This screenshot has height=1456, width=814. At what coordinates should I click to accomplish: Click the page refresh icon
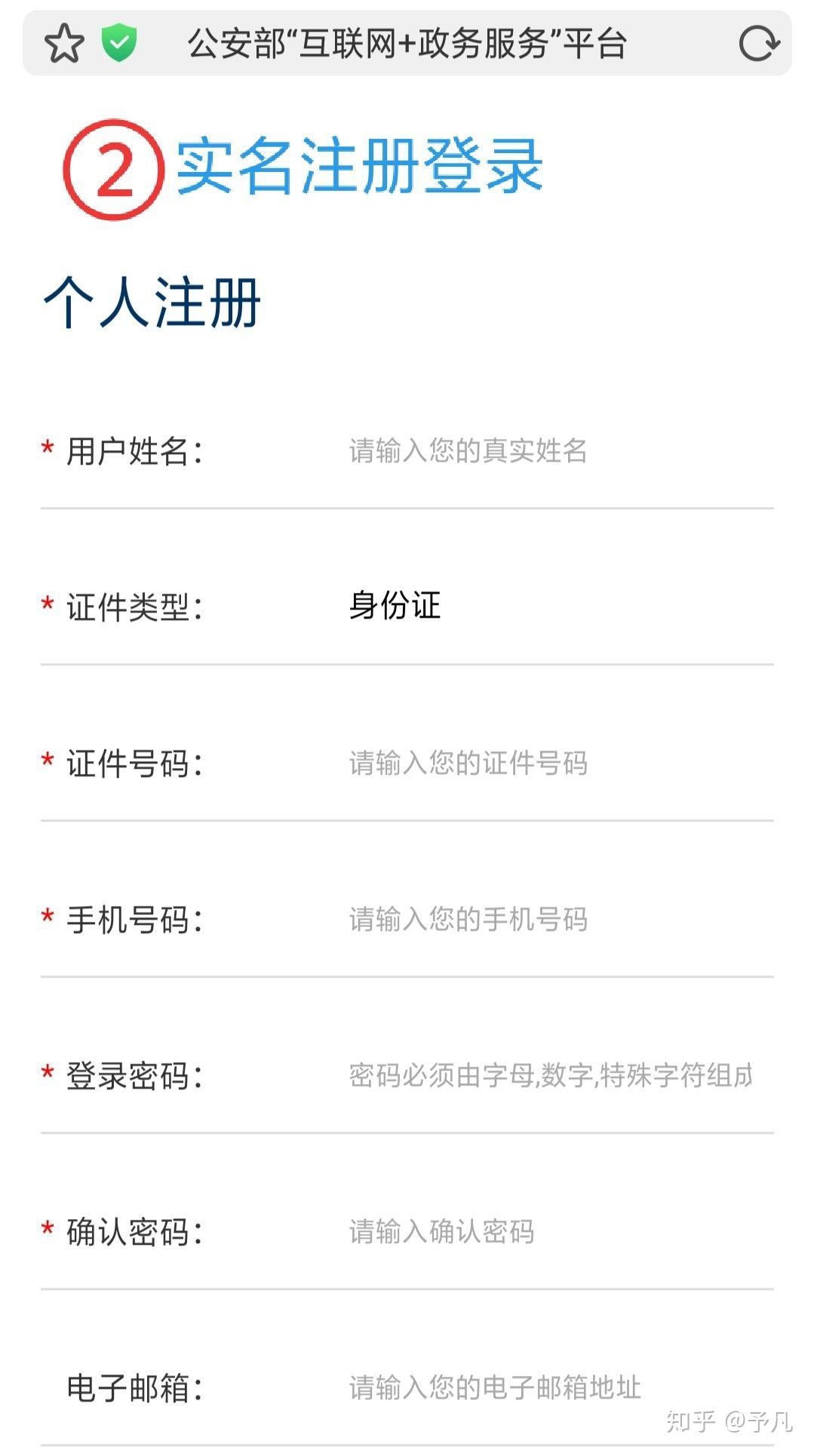pyautogui.click(x=757, y=43)
